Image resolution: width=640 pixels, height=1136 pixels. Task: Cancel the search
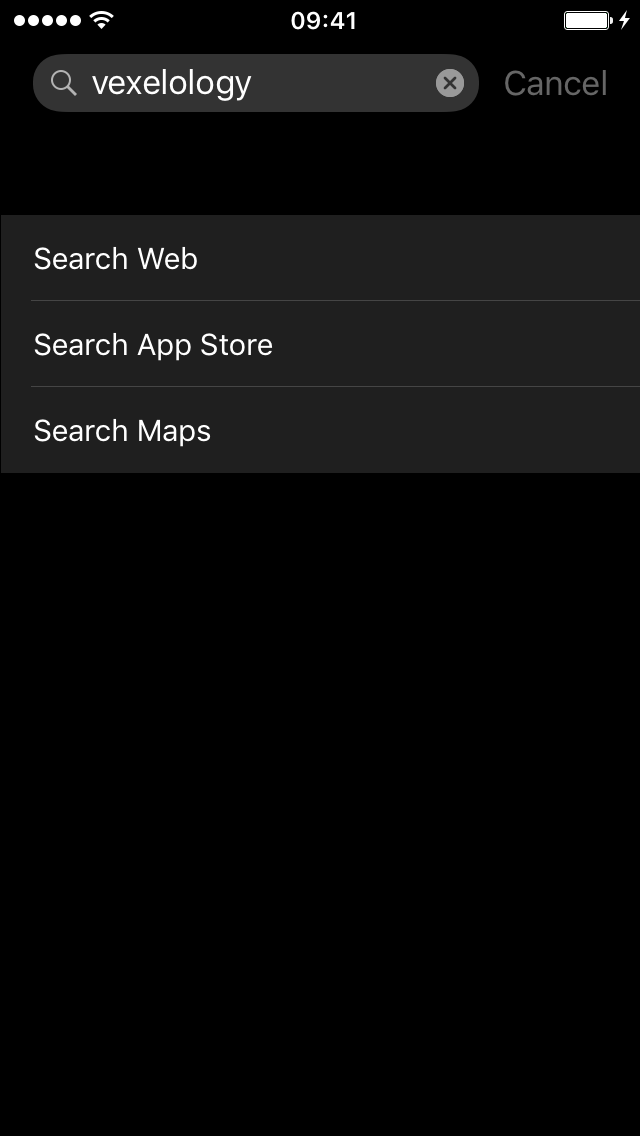pos(555,83)
